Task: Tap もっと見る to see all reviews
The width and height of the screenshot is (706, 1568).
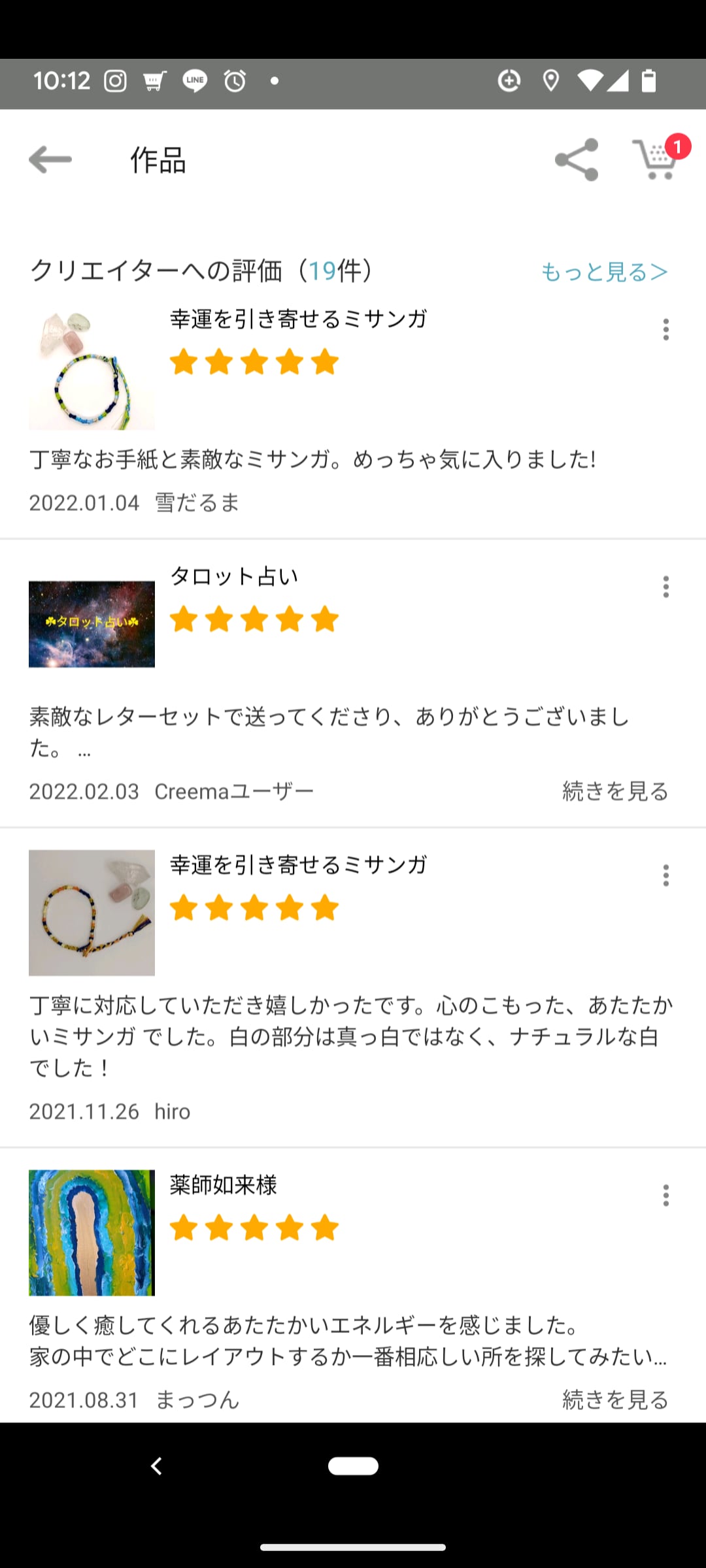Action: 604,272
